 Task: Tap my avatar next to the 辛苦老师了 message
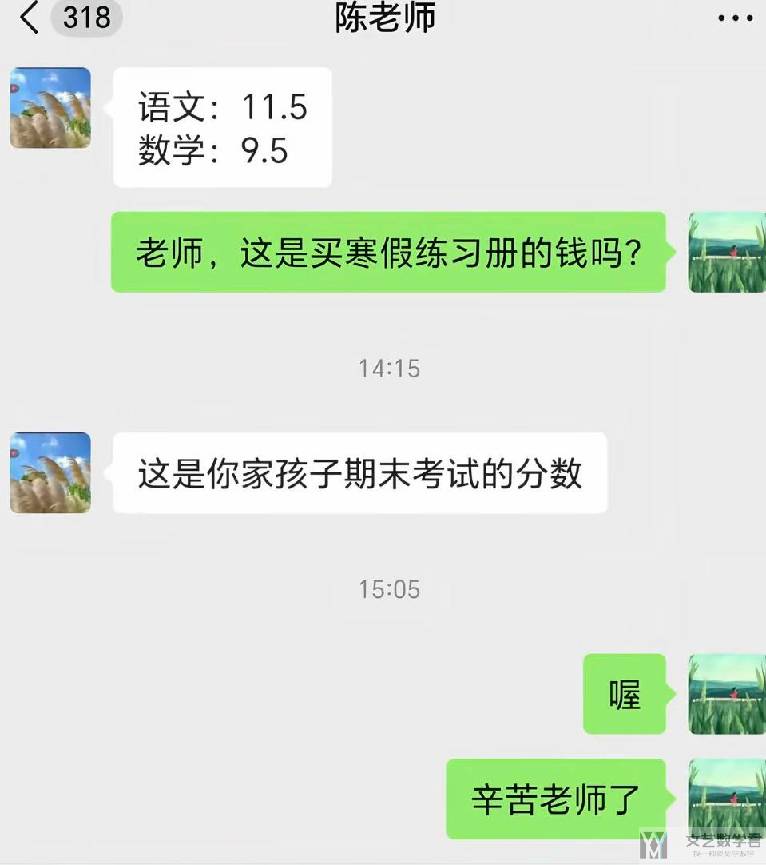(727, 798)
